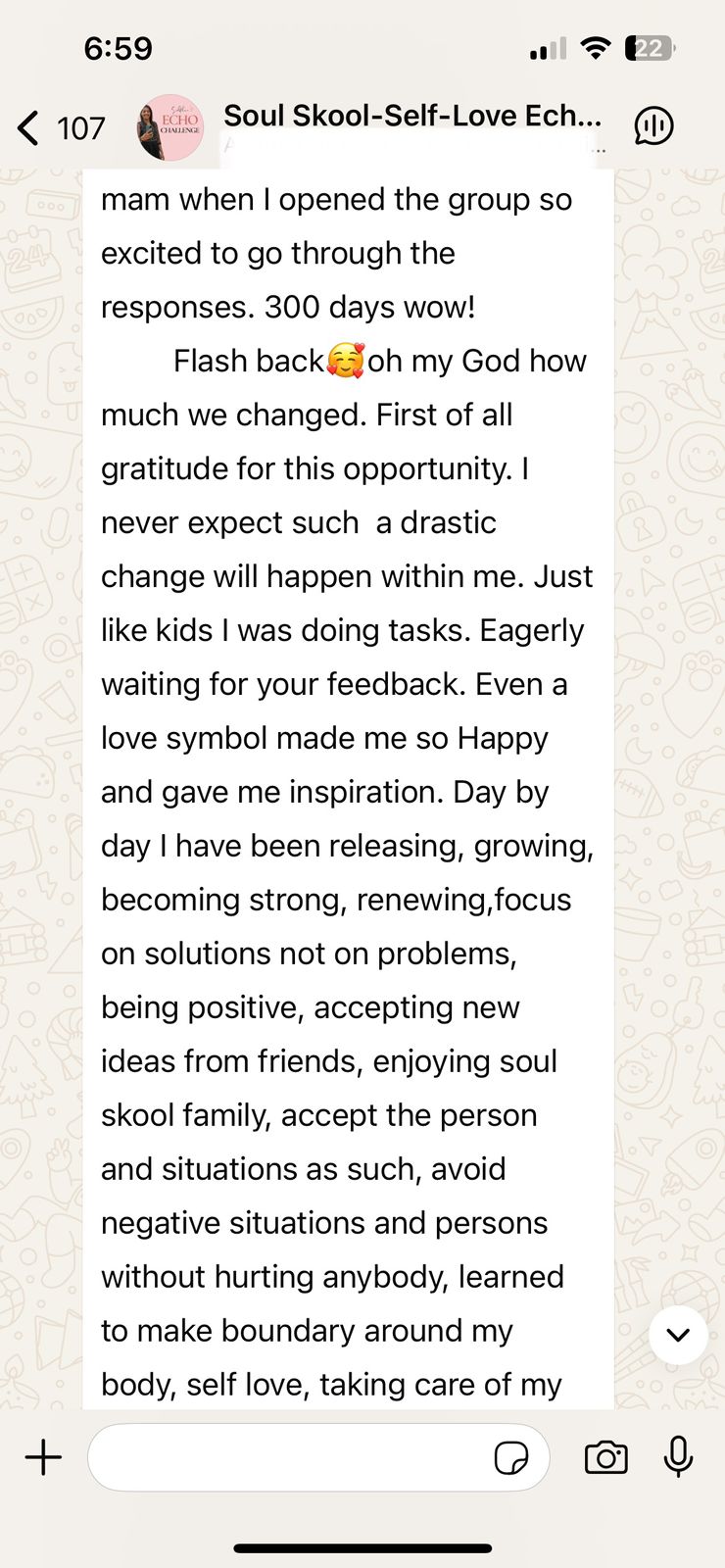Go back to the chats list
Viewport: 725px width, 1568px height.
29,127
